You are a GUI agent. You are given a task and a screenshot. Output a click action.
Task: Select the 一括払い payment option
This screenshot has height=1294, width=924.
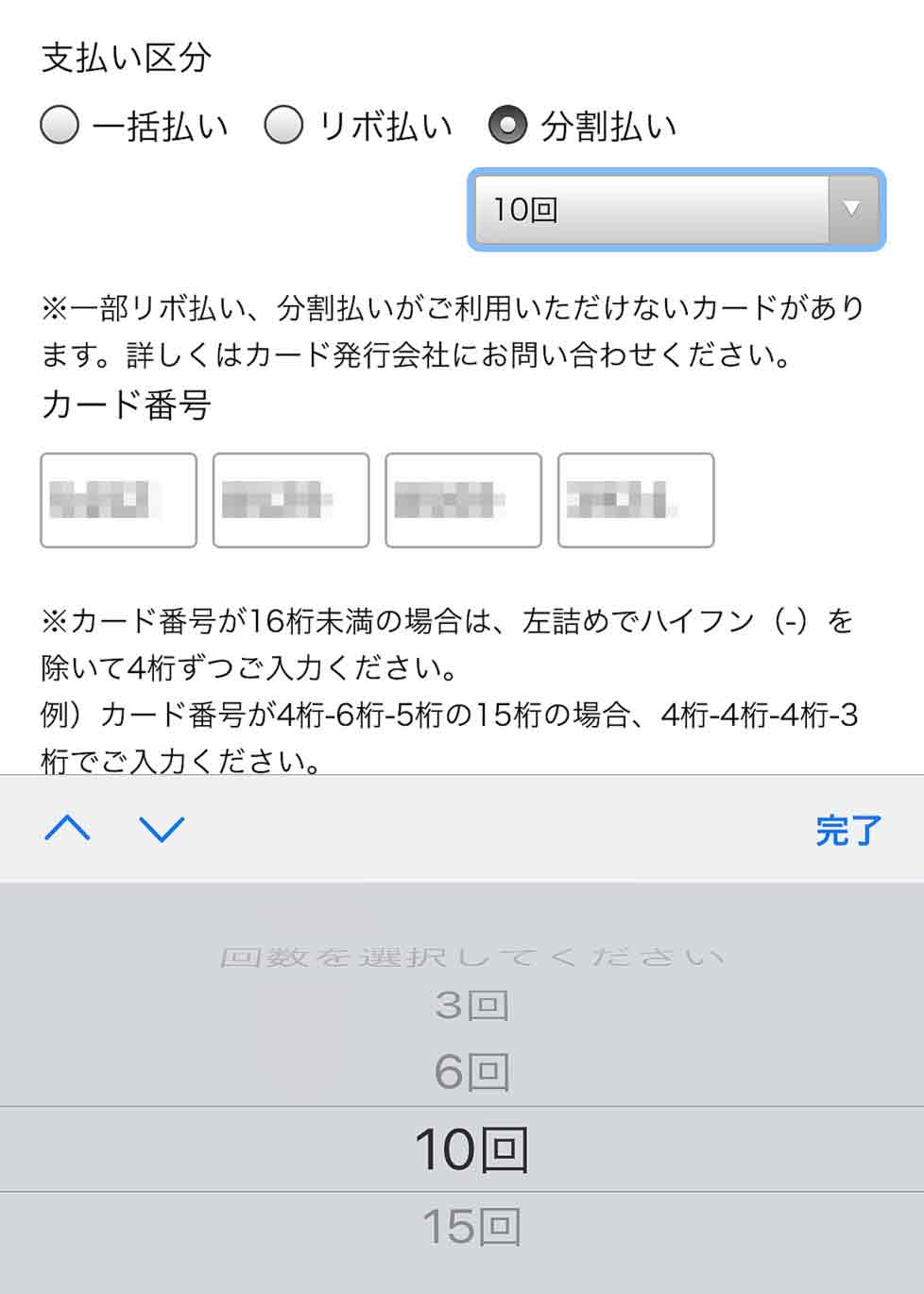tap(60, 125)
